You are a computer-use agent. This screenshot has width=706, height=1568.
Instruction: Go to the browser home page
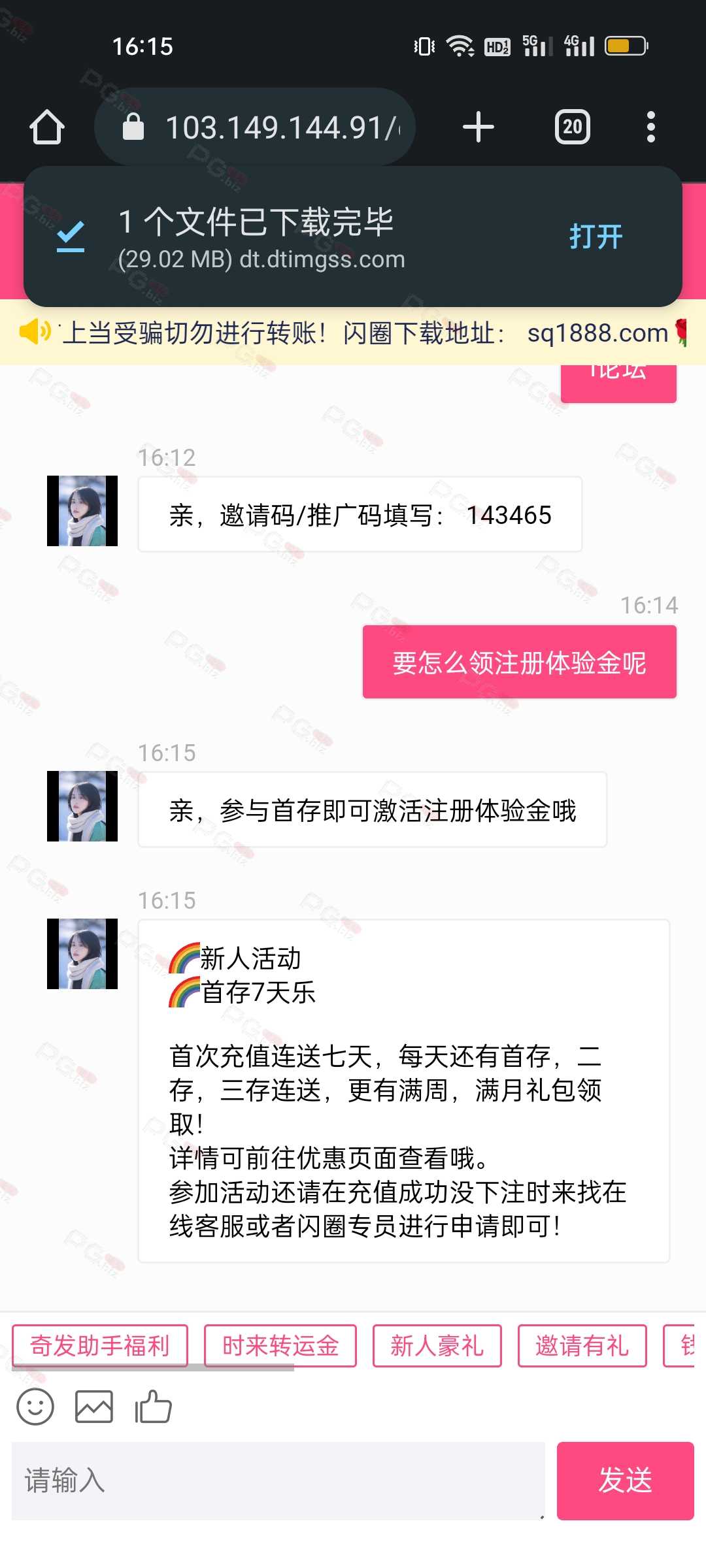coord(47,127)
